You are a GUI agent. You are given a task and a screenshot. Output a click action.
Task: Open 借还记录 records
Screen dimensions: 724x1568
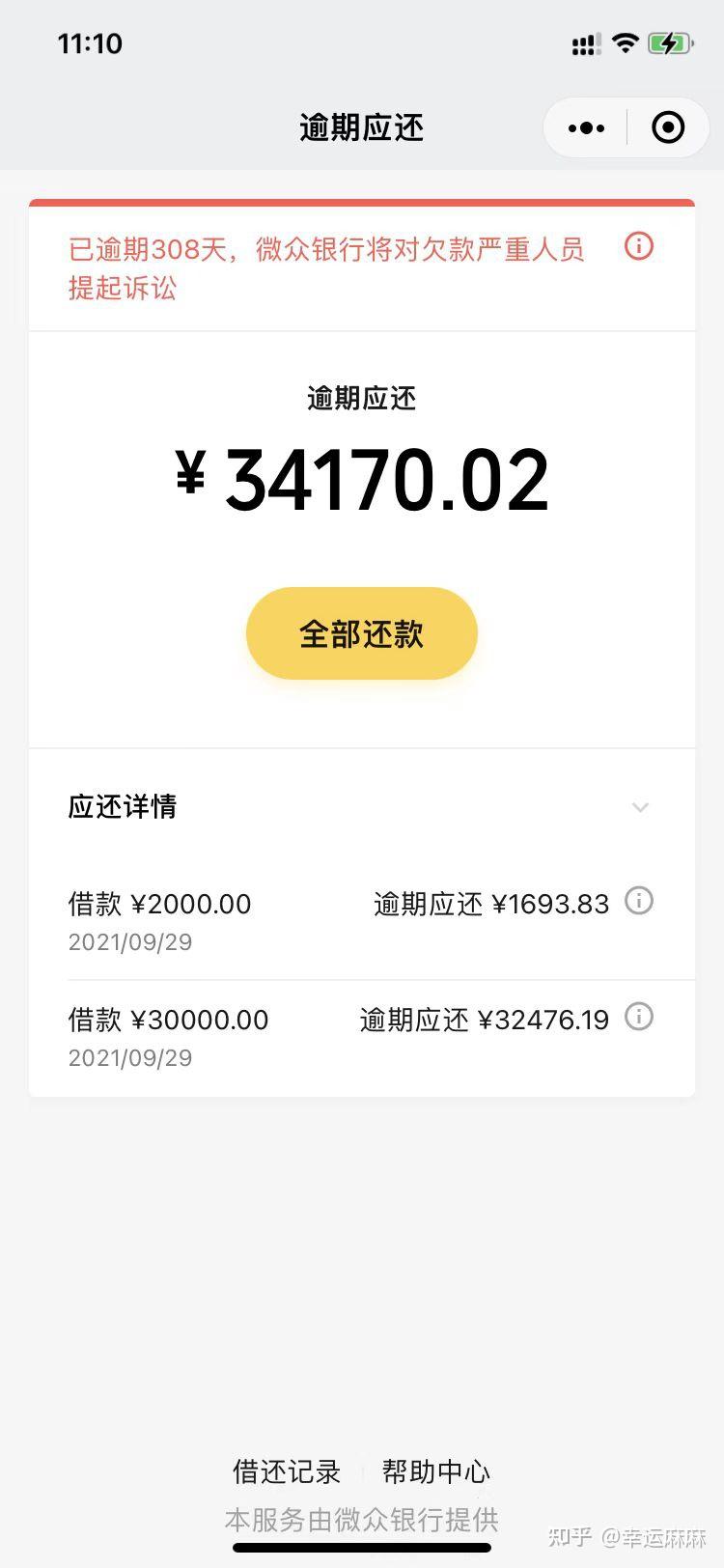(x=287, y=1471)
